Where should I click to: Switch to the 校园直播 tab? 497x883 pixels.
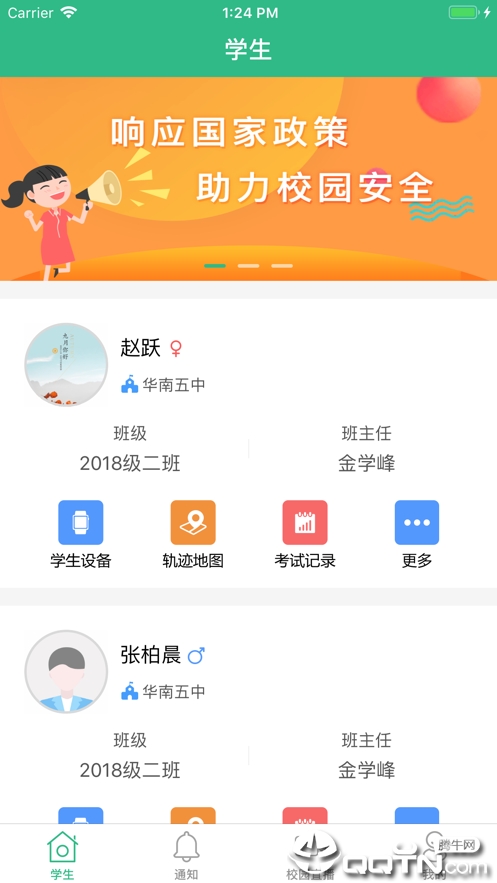(x=310, y=855)
